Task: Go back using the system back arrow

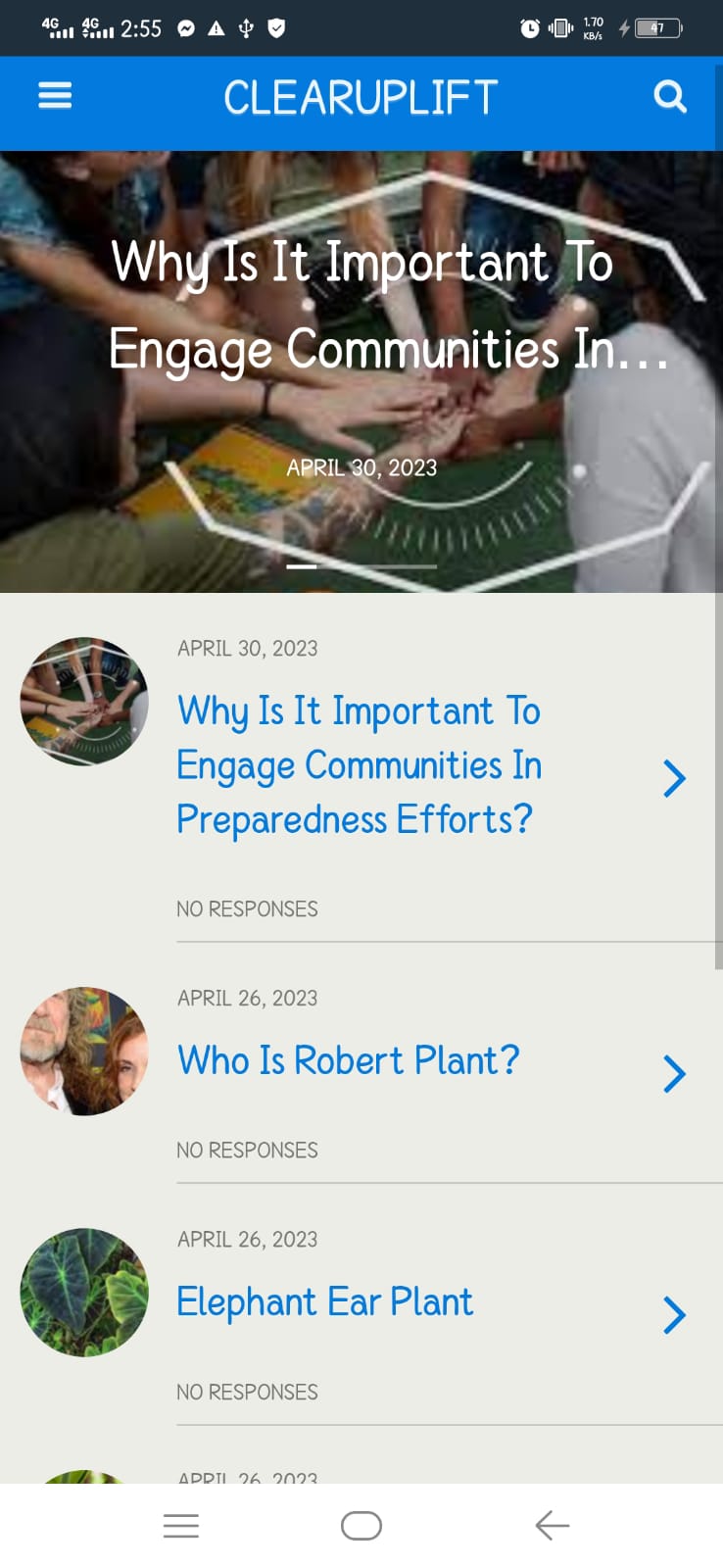Action: (553, 1526)
